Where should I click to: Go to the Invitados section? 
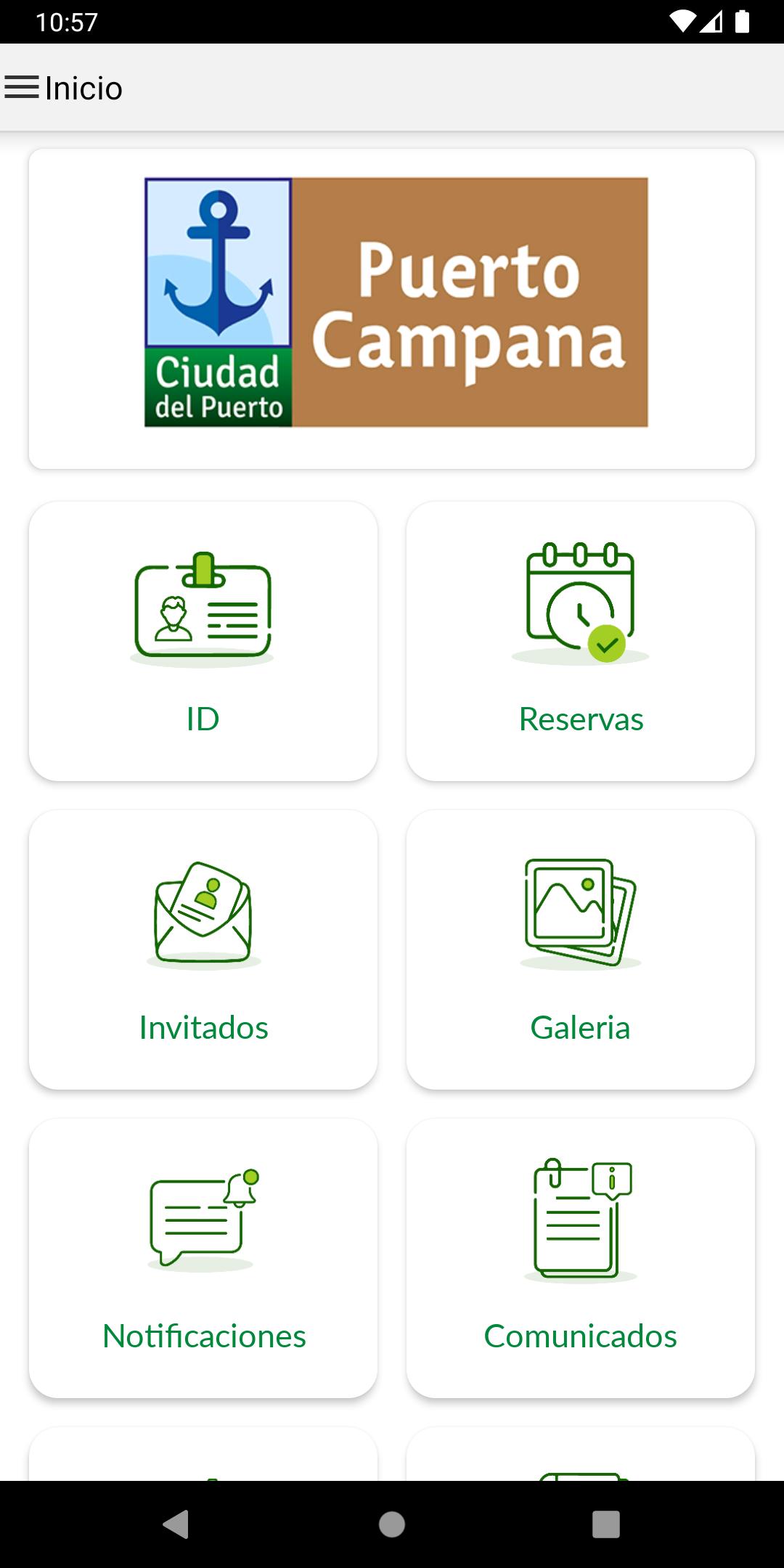(203, 950)
